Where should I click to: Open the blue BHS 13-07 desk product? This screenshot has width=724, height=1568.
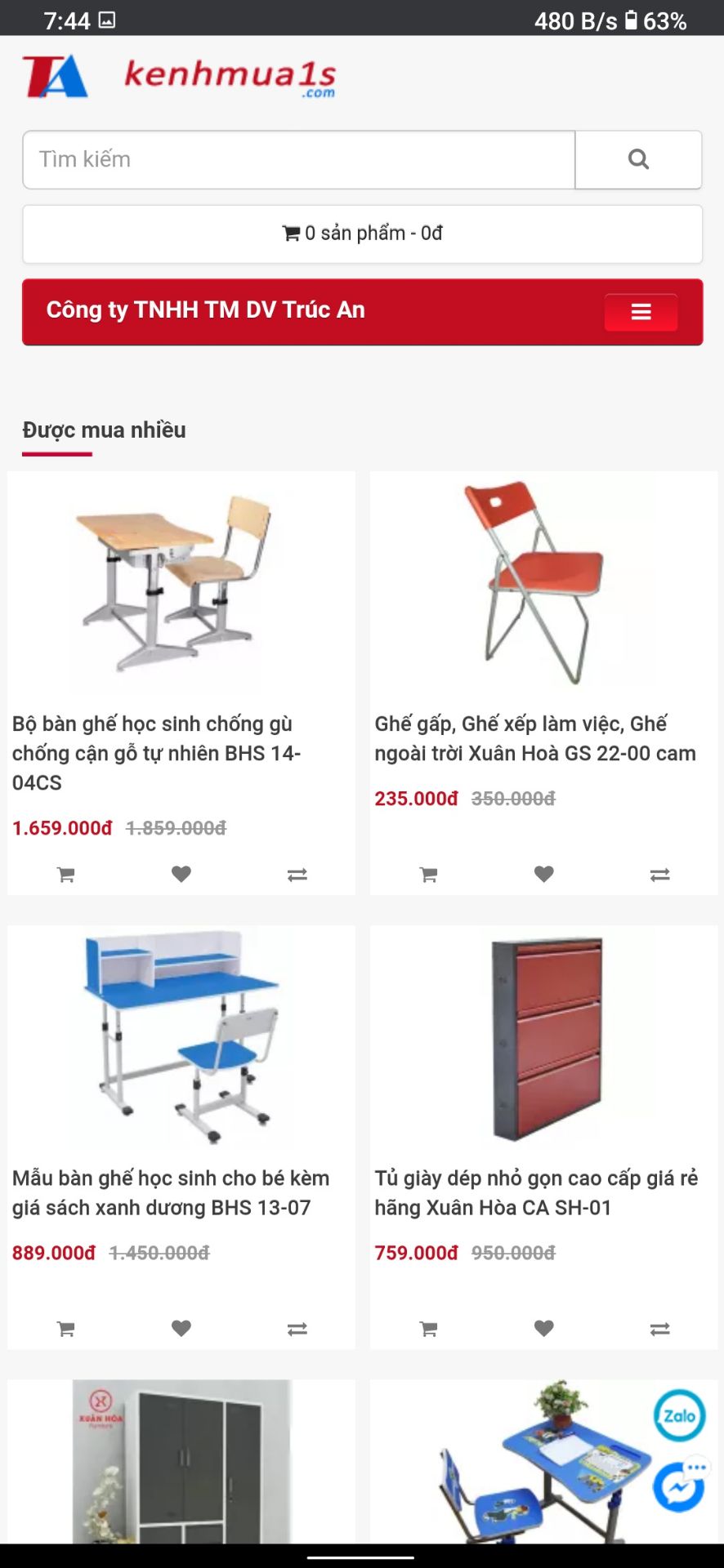coord(171,1192)
